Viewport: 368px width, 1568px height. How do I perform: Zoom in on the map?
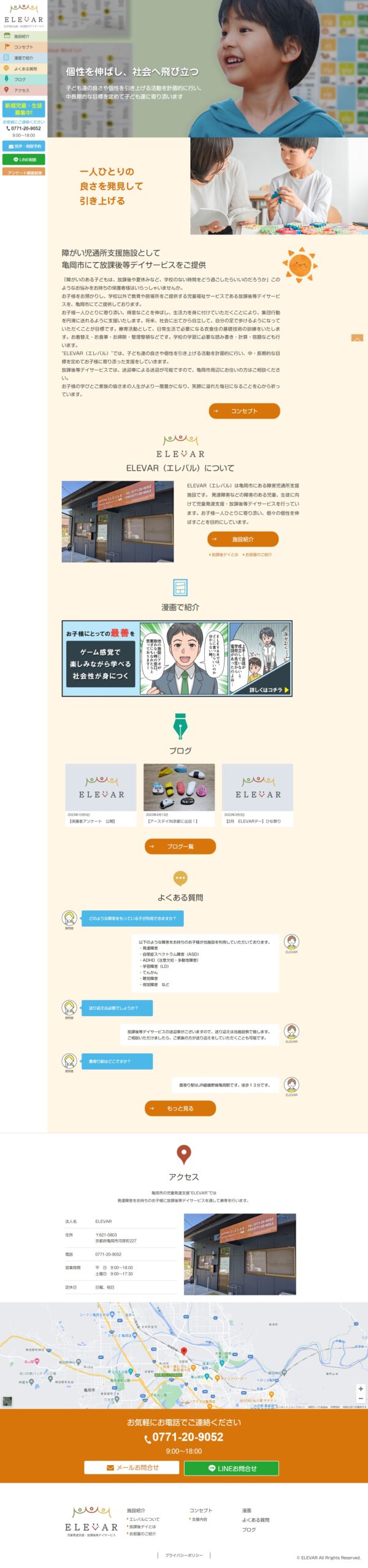(360, 1389)
